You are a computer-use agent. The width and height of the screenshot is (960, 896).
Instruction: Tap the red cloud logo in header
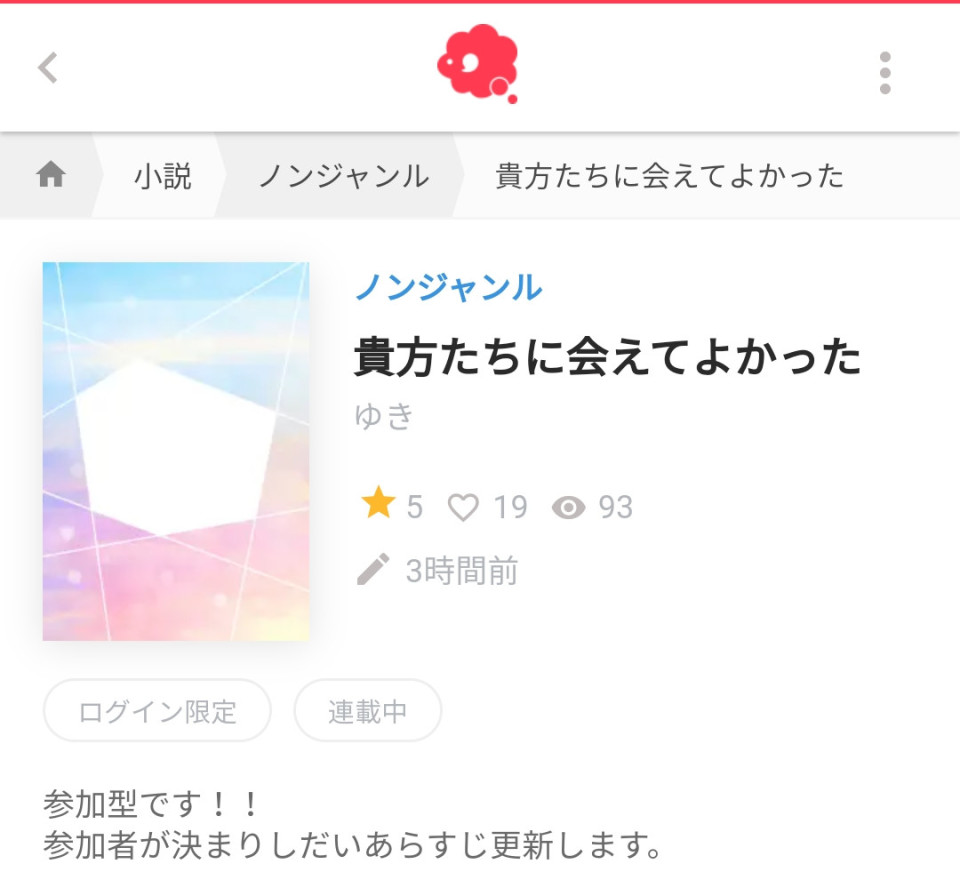pyautogui.click(x=478, y=64)
